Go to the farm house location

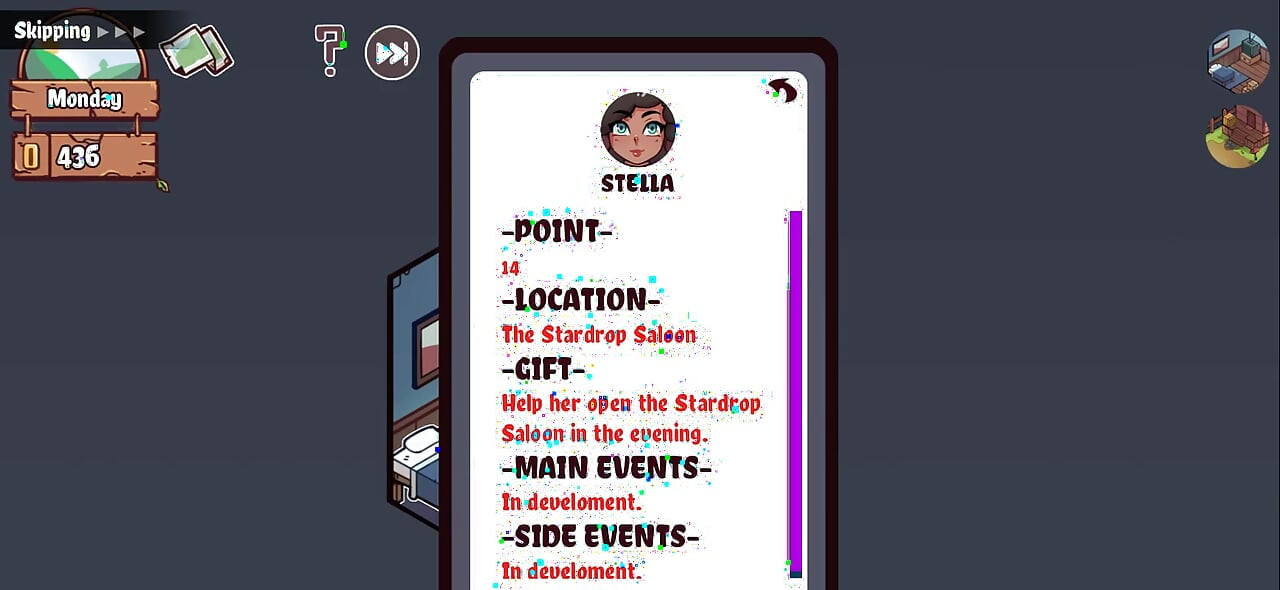point(1237,136)
